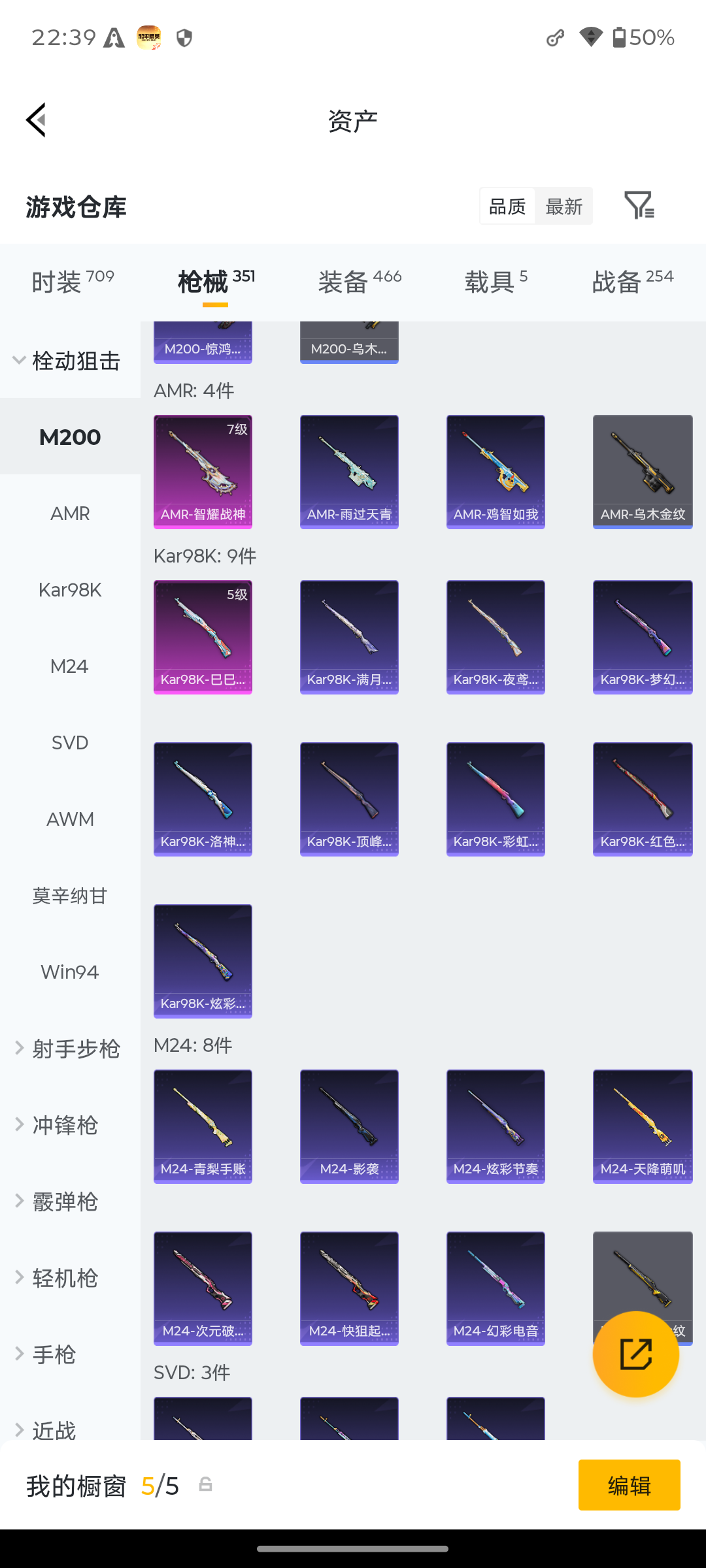
Task: Switch to the 战备 tab
Action: point(632,282)
